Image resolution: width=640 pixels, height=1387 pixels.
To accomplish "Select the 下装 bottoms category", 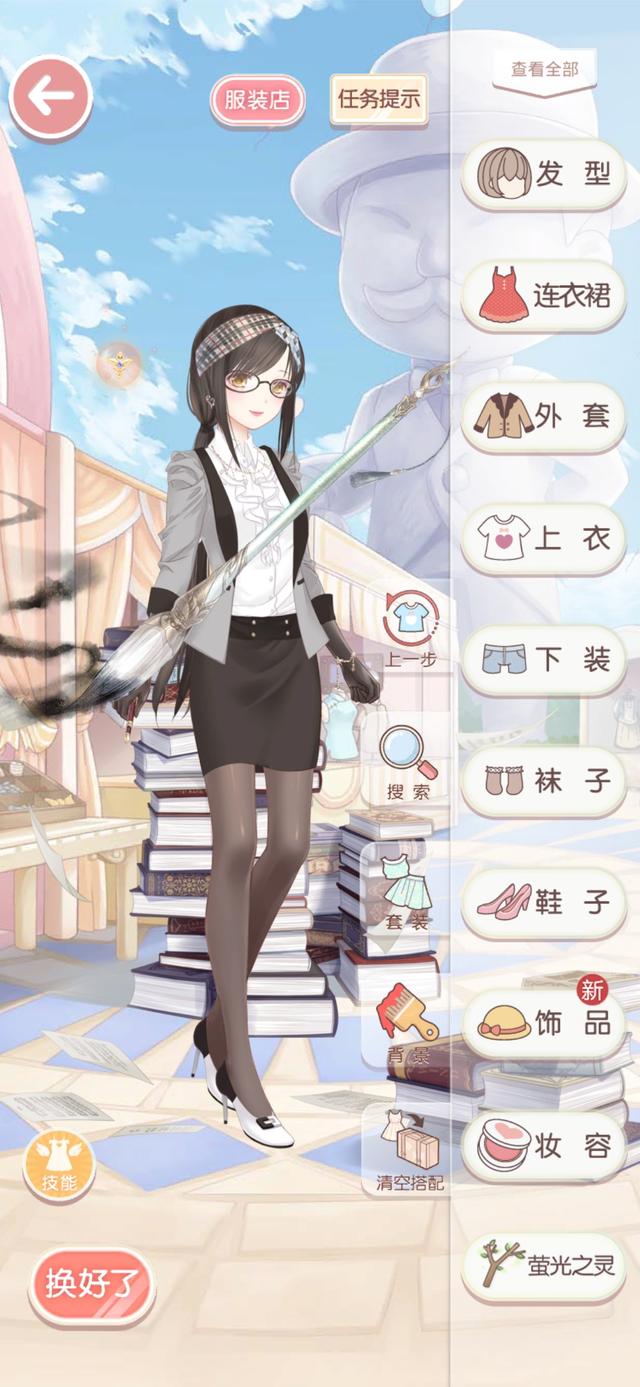I will click(543, 659).
